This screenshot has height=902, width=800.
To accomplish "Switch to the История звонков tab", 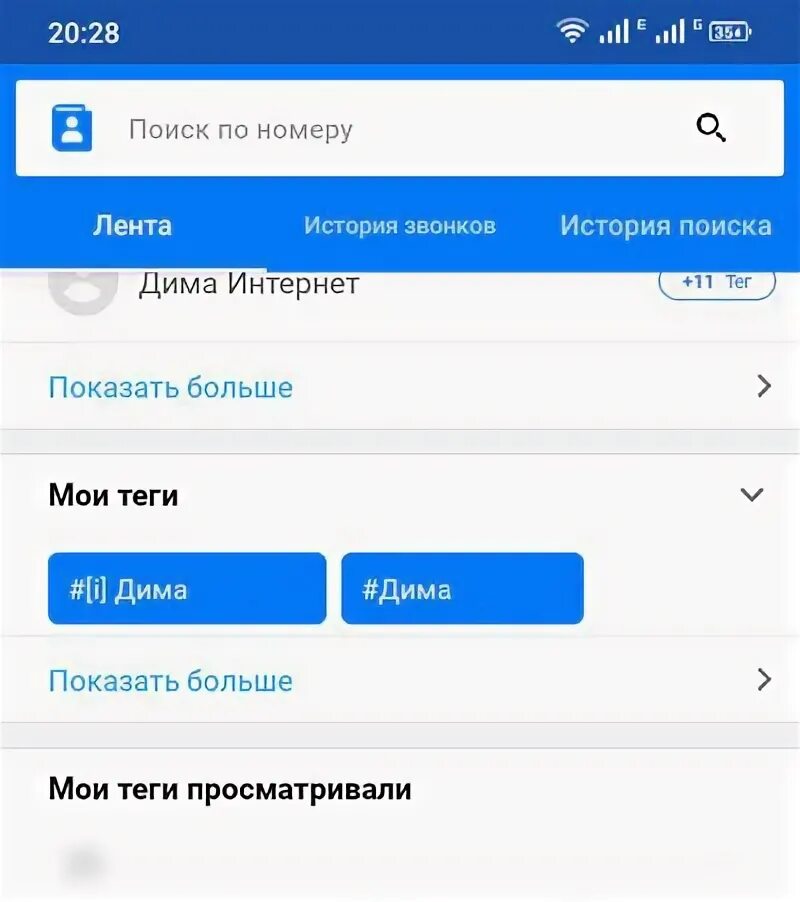I will tap(400, 226).
